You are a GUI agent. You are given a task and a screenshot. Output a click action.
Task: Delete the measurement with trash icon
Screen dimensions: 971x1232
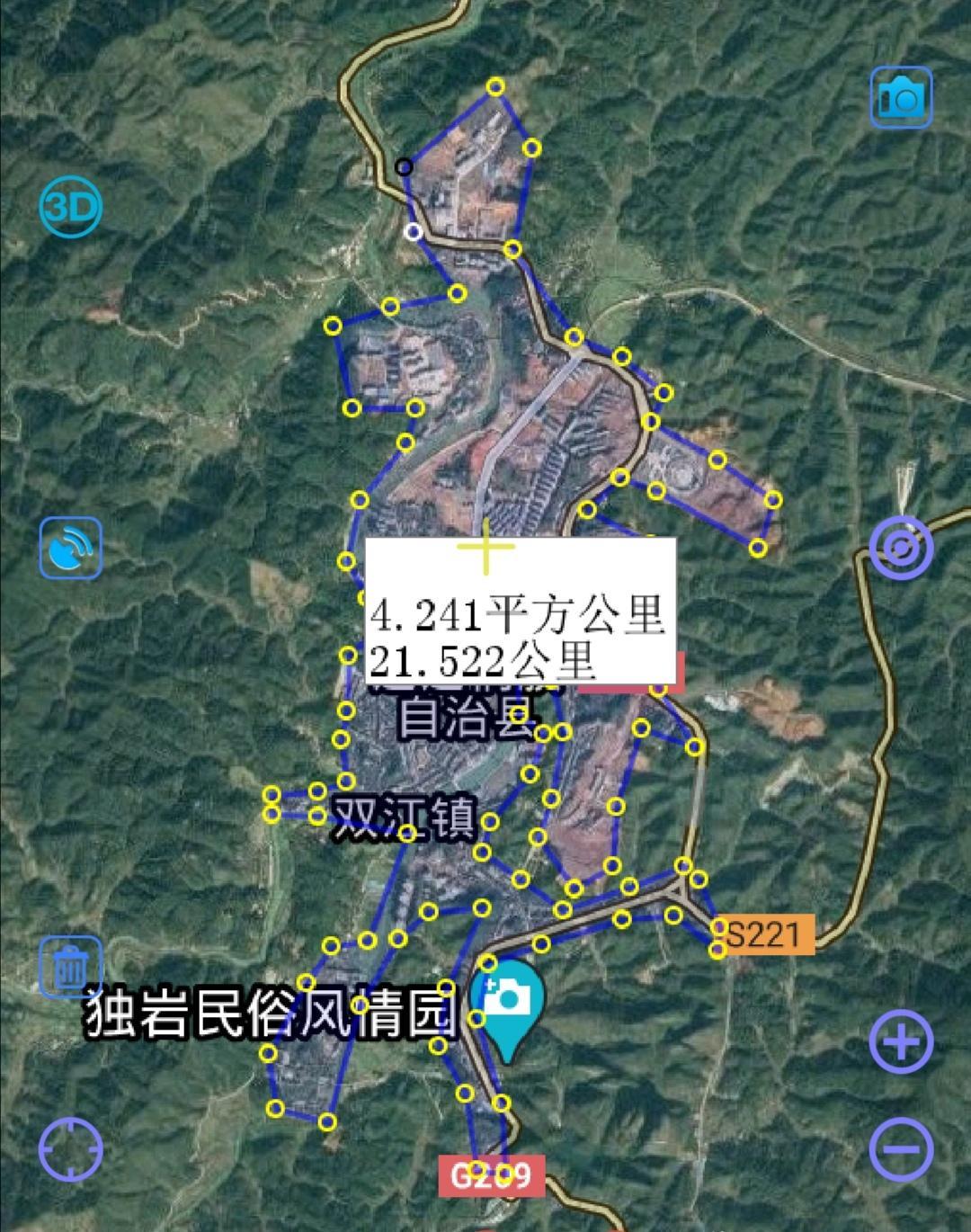pyautogui.click(x=70, y=967)
